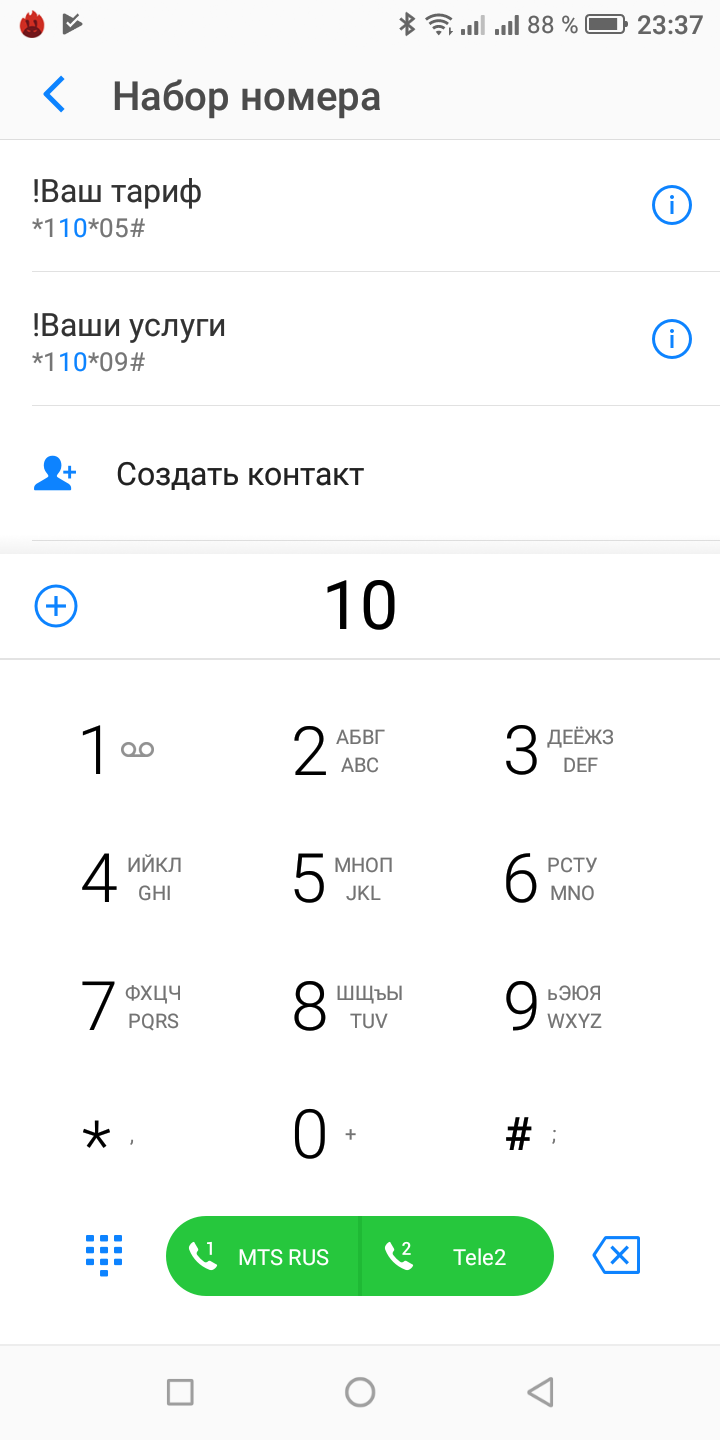Show info for !Ваши услуги entry
720x1440 pixels.
(x=671, y=340)
